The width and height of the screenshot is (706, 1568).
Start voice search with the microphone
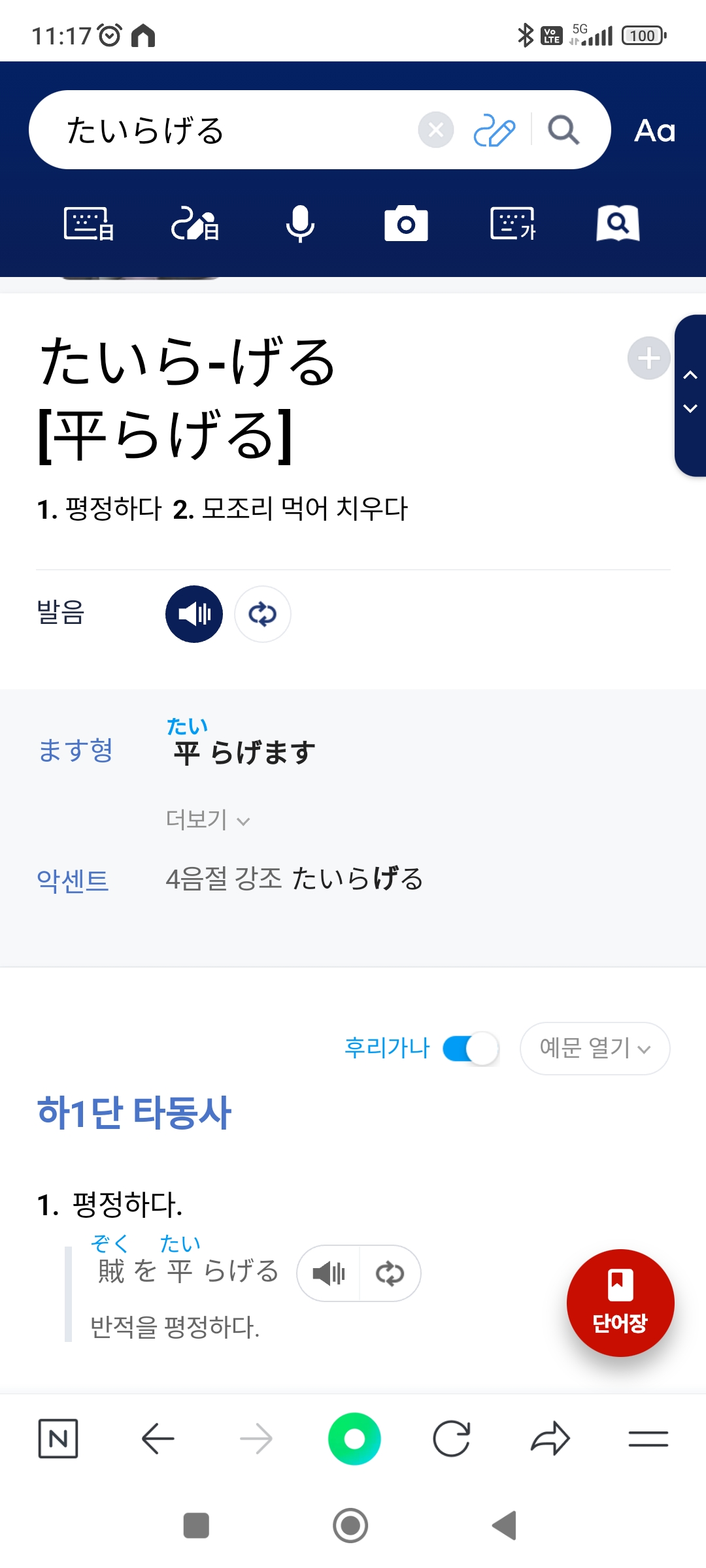300,224
